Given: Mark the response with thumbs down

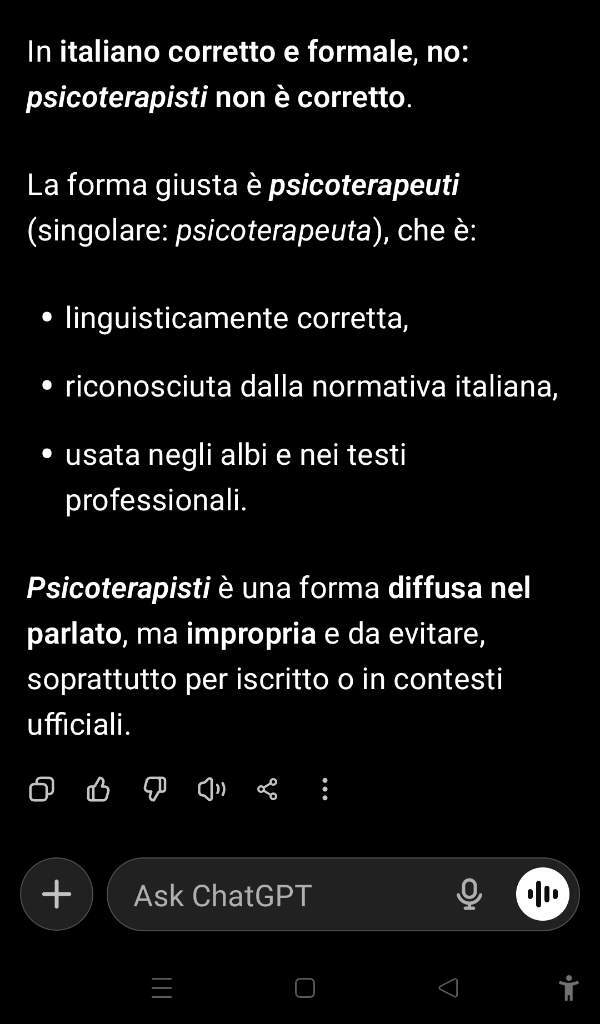Looking at the screenshot, I should [x=155, y=790].
